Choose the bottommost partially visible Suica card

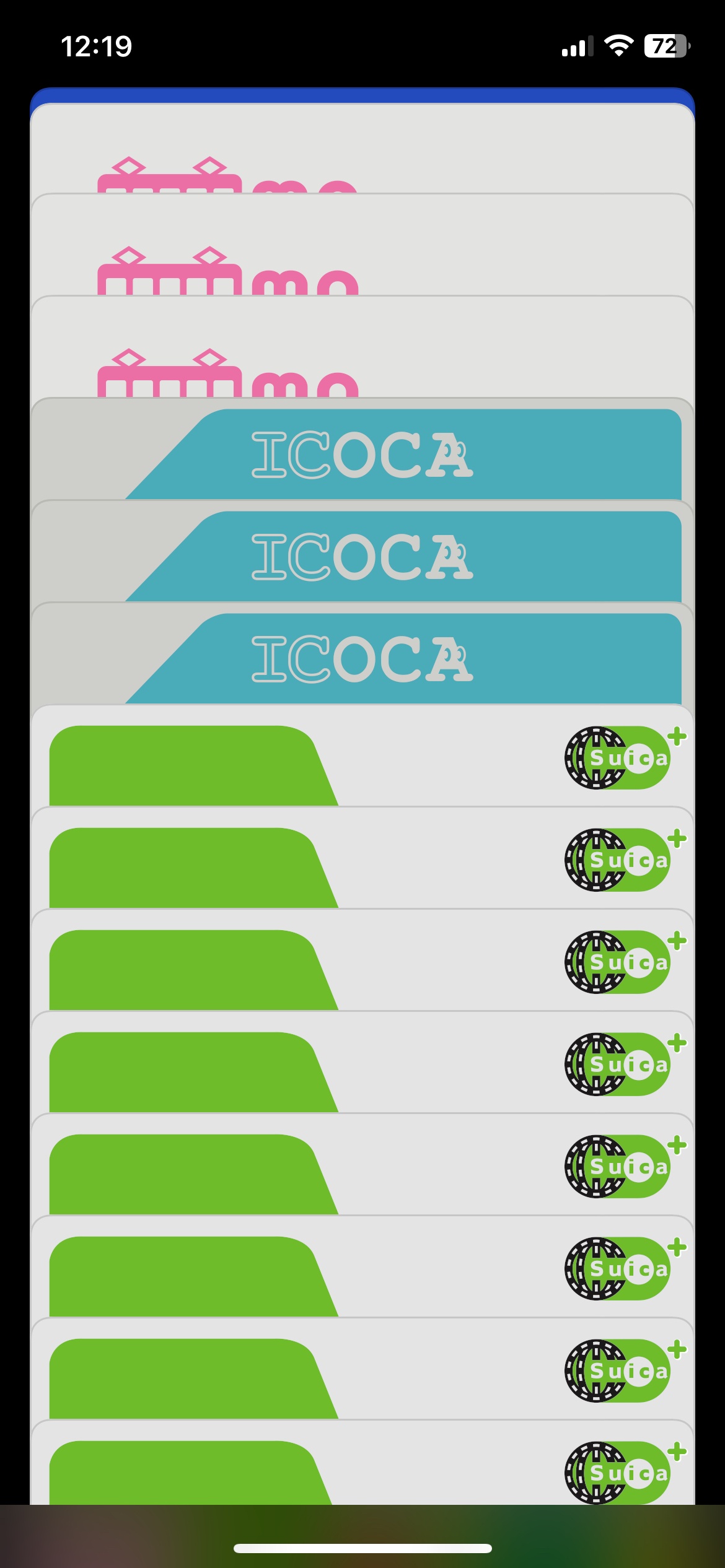coord(362,1468)
